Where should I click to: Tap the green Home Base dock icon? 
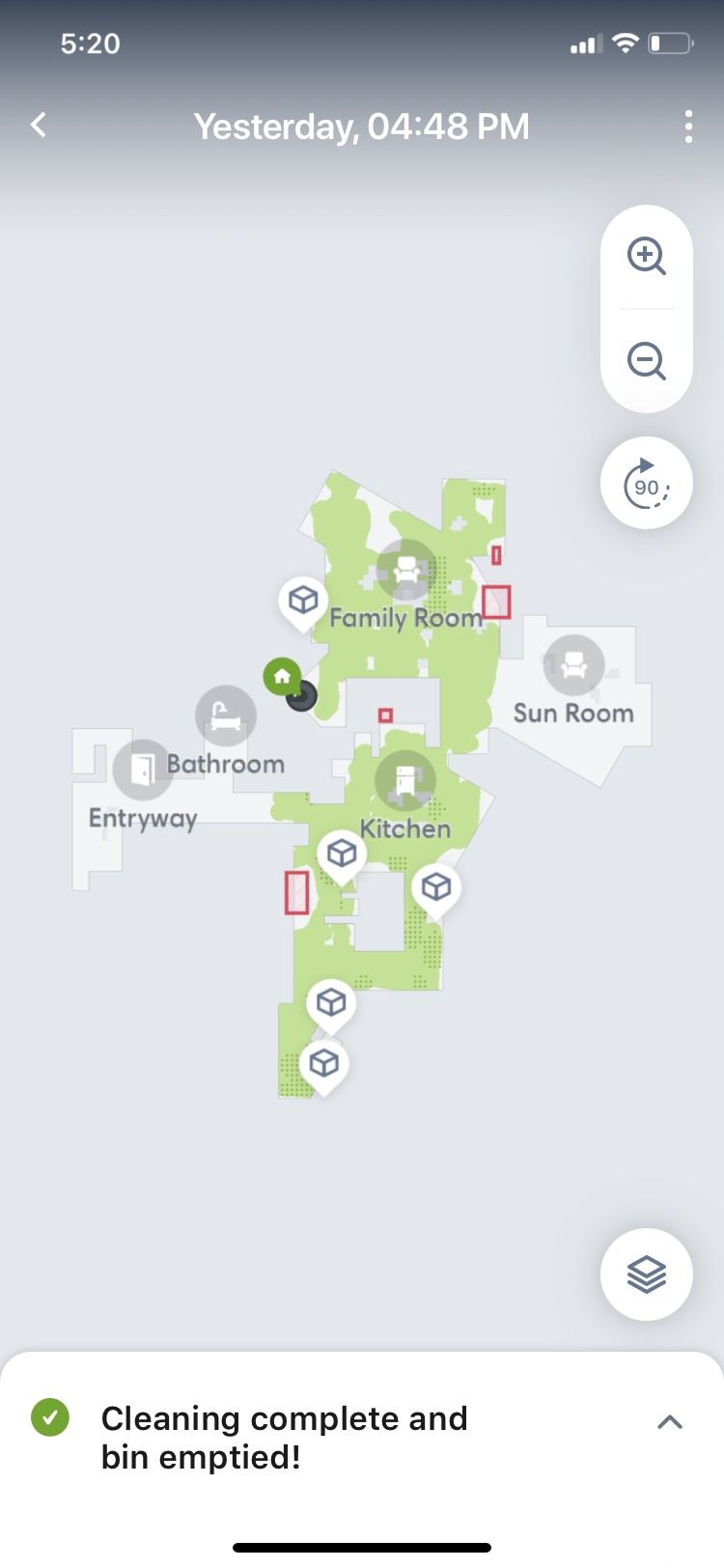(281, 677)
